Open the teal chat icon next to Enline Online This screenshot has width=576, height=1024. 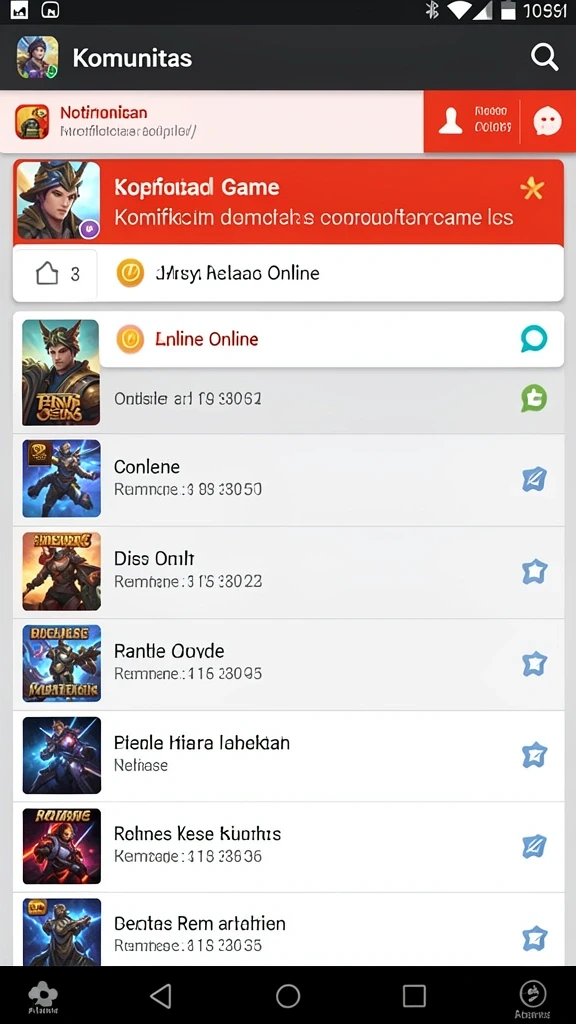[x=534, y=339]
